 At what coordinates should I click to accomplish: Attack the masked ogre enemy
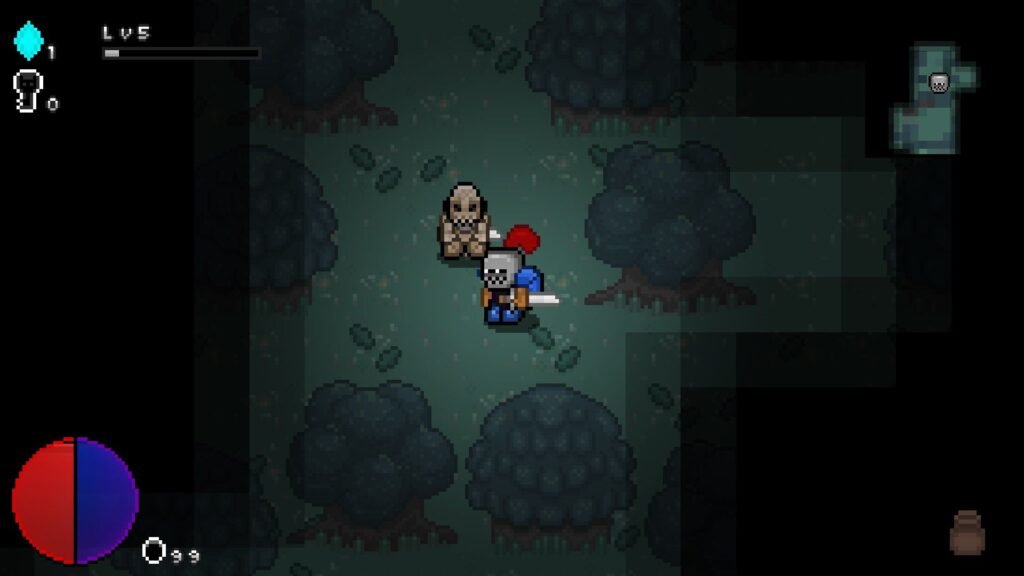[463, 221]
